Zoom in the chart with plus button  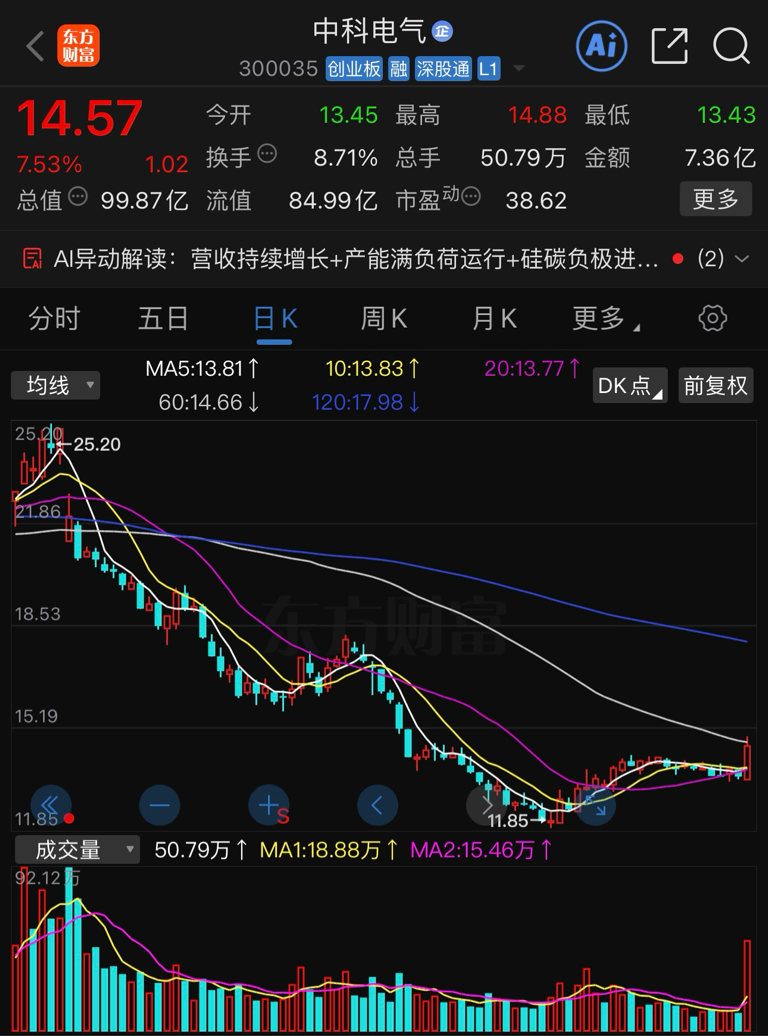268,805
